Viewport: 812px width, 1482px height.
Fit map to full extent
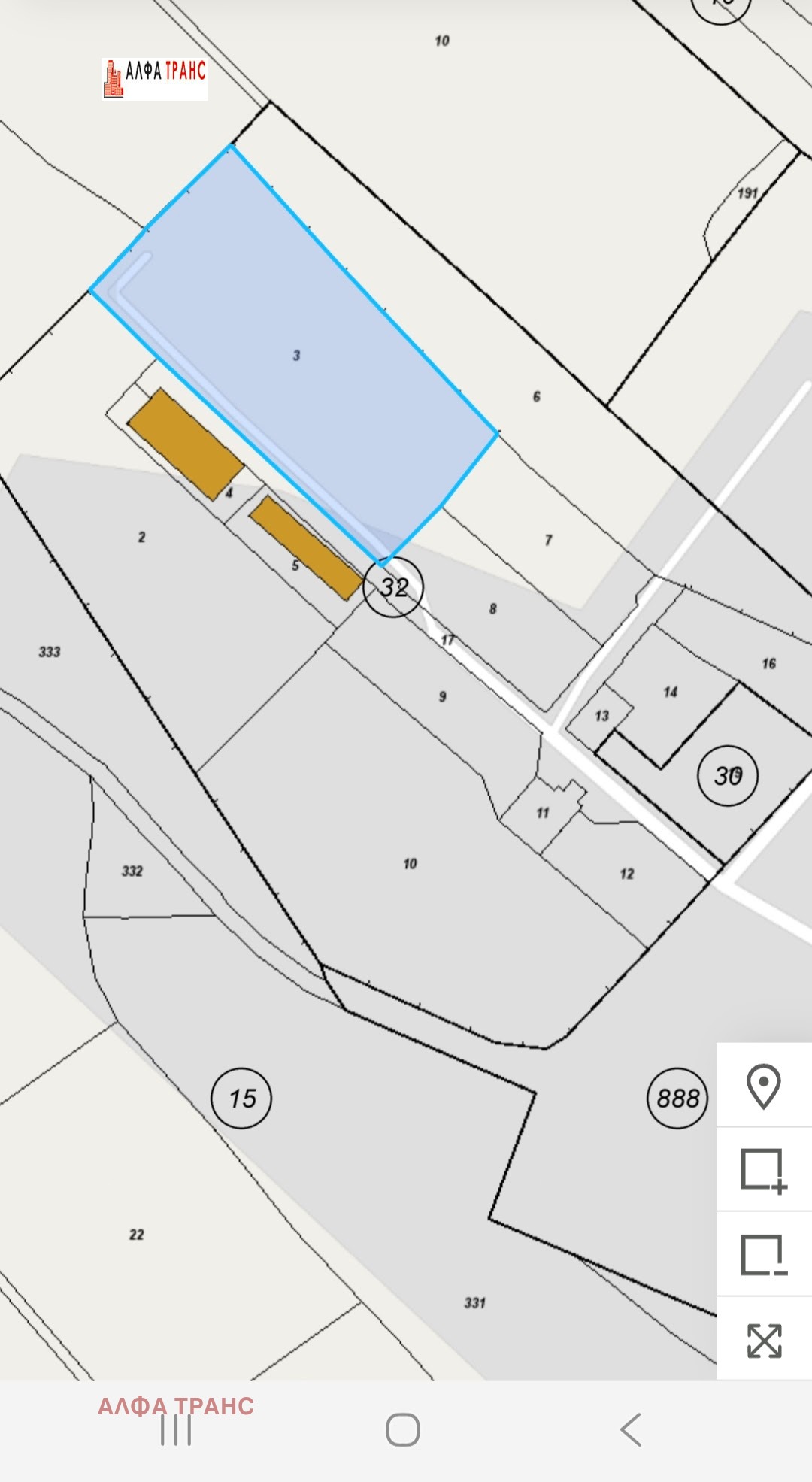[763, 1341]
